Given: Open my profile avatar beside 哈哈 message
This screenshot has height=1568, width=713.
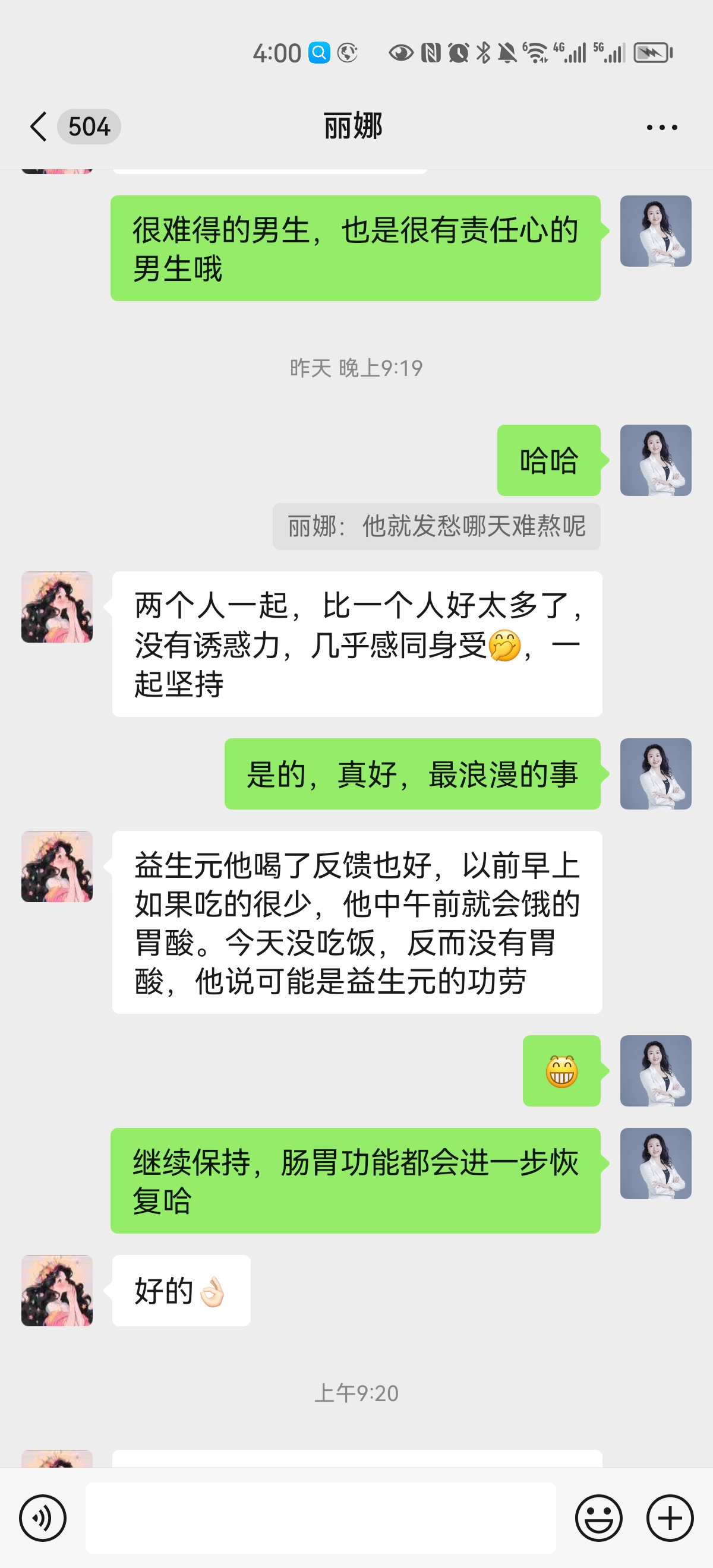Looking at the screenshot, I should point(655,460).
